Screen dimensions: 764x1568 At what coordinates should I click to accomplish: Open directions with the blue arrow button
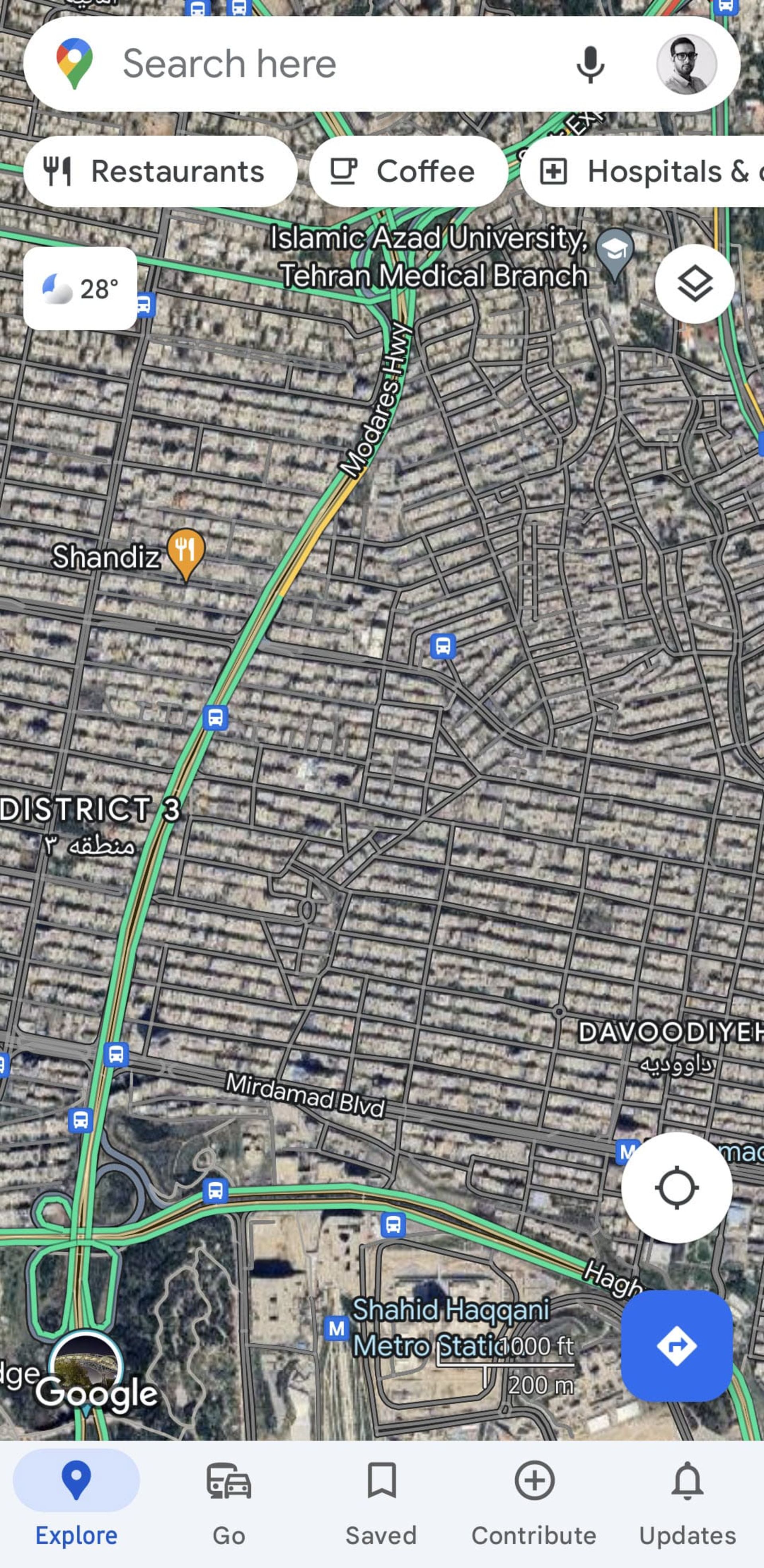coord(676,1345)
